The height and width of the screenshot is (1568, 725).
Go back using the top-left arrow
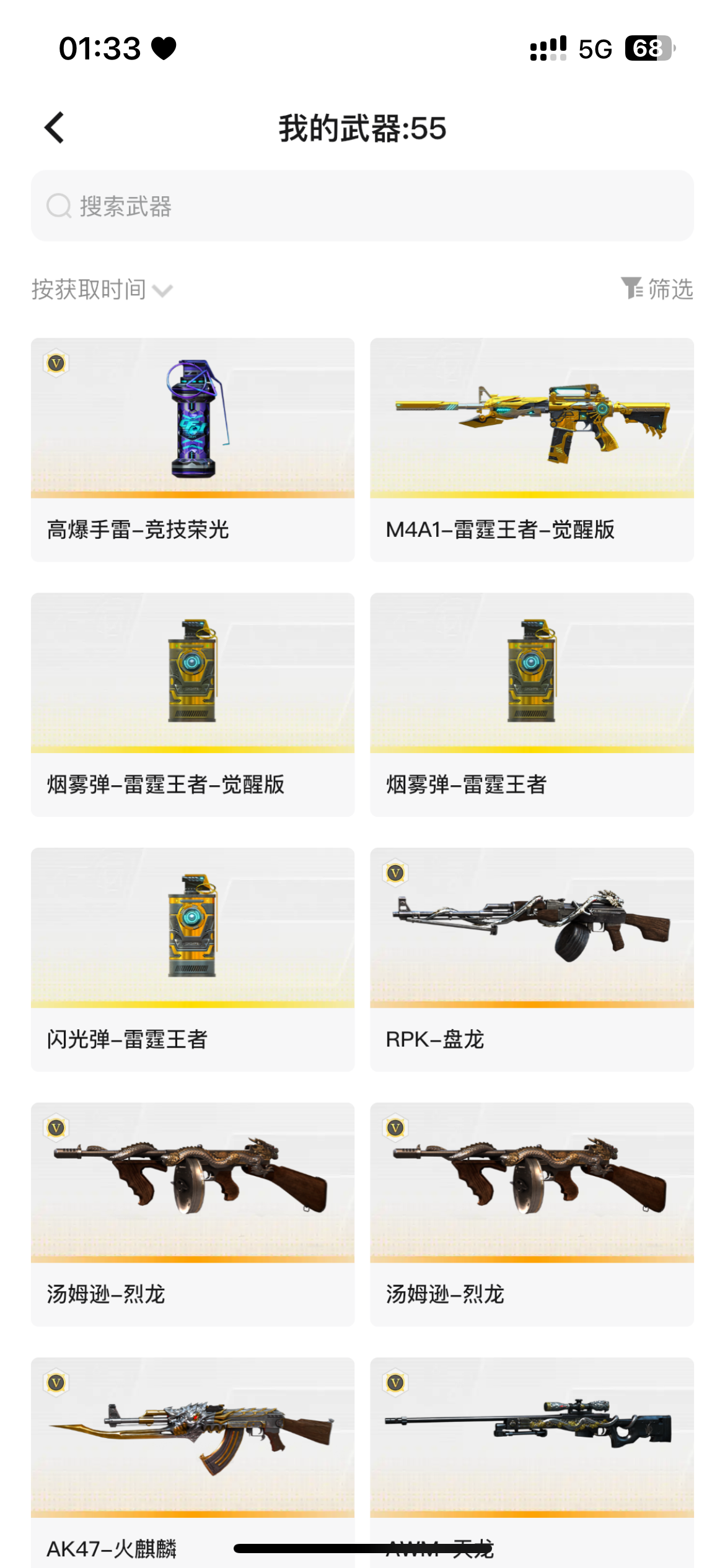[55, 128]
